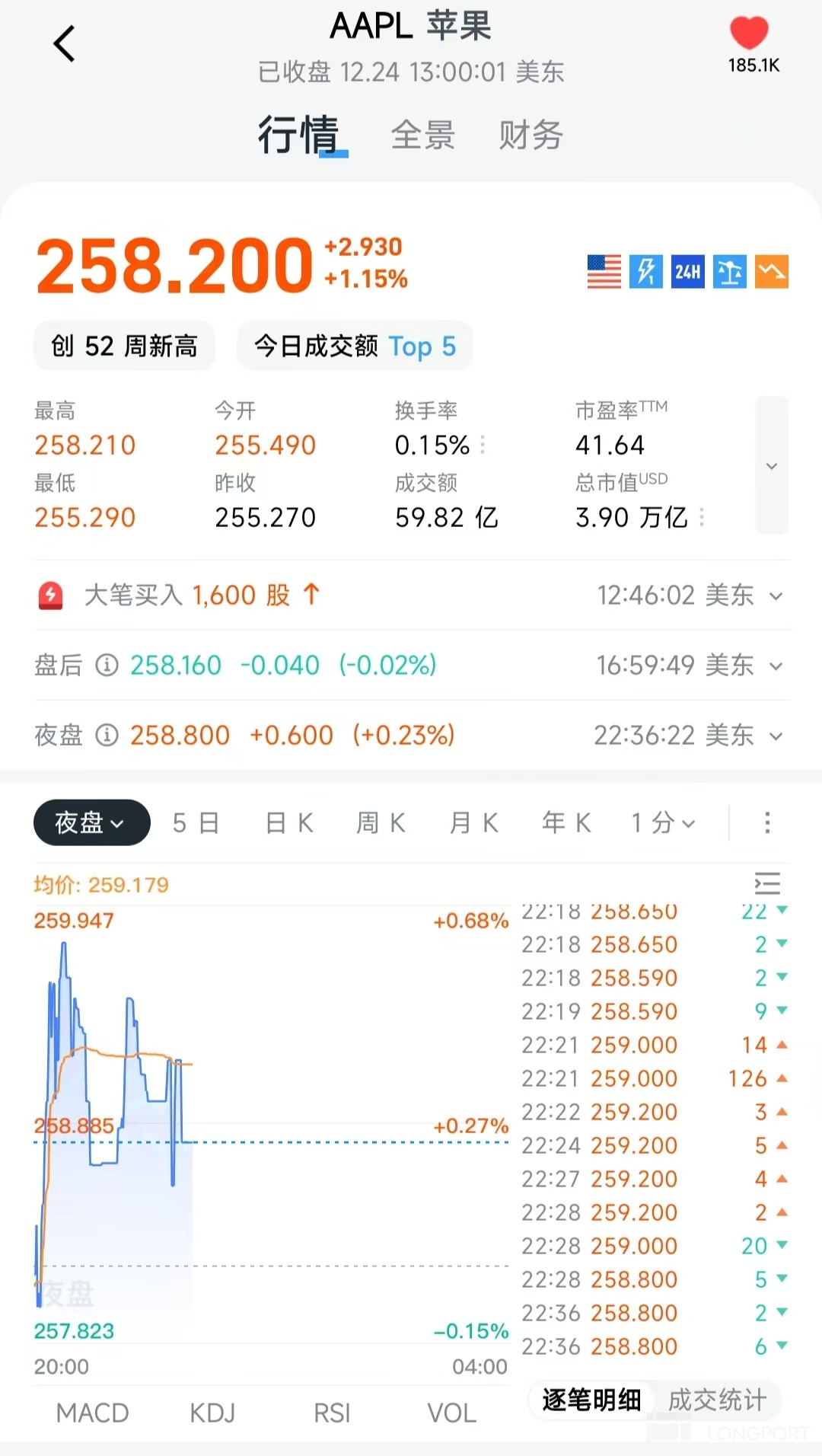
Task: Expand the quote stats panel chevron
Action: pos(772,465)
